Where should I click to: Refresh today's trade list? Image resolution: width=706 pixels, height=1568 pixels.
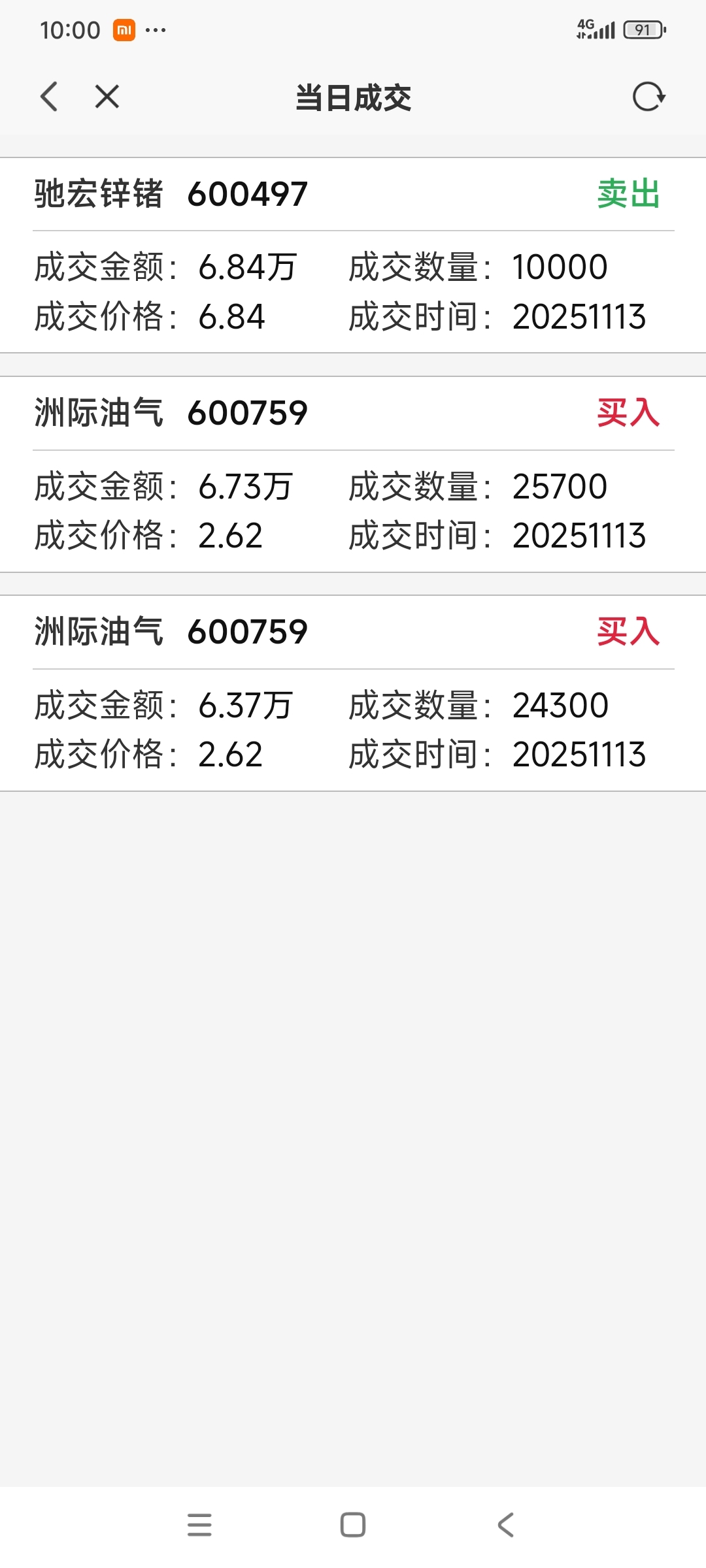click(648, 97)
